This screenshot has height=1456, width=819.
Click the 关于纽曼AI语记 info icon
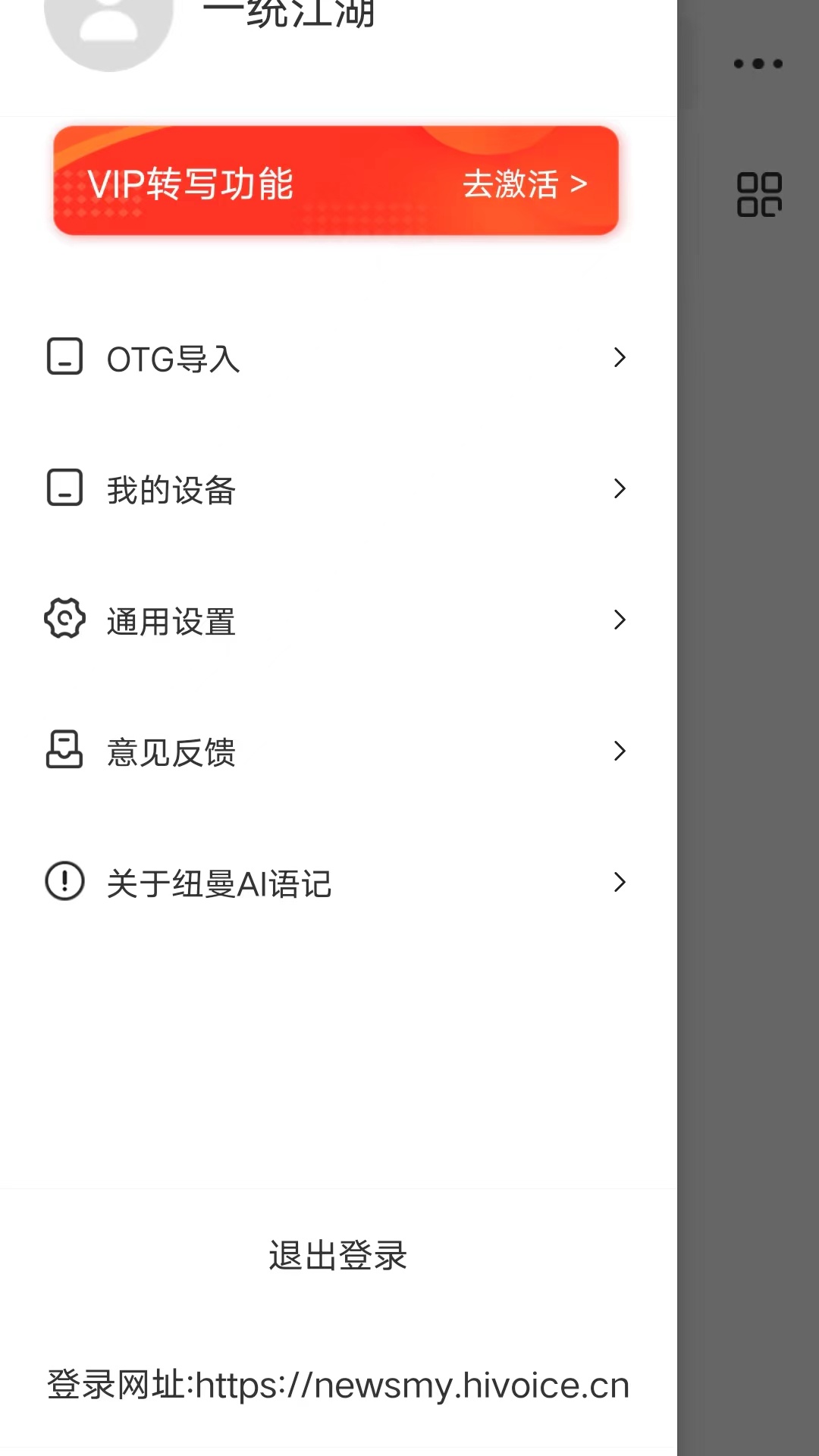(66, 882)
